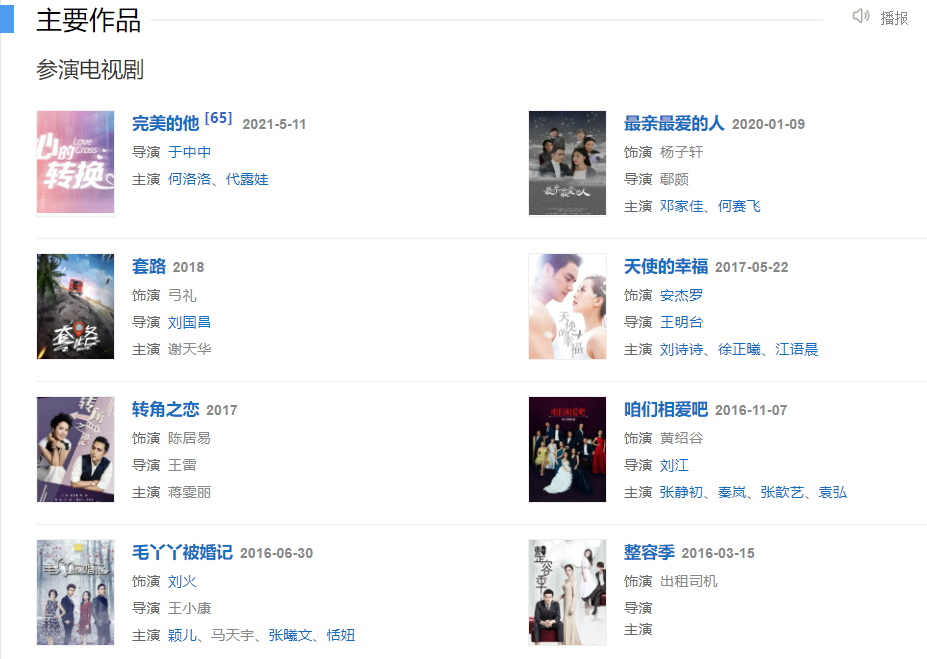
Task: Open the 天使的幸福 drama title link
Action: [665, 267]
